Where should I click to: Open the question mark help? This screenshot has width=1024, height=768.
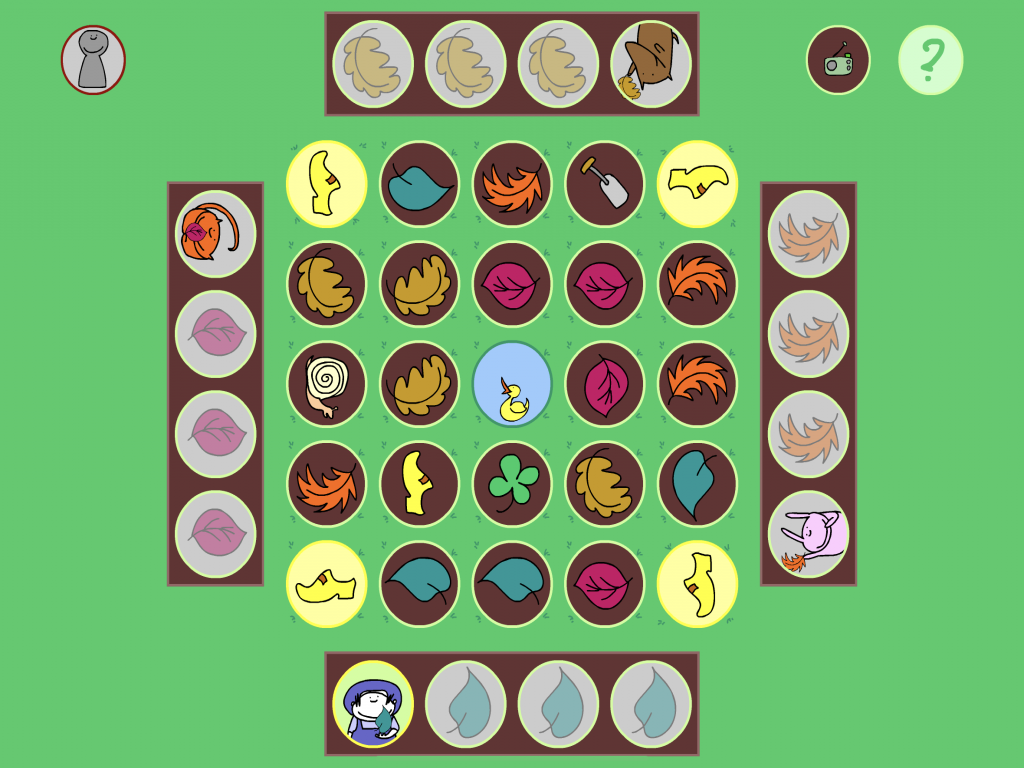pos(930,60)
